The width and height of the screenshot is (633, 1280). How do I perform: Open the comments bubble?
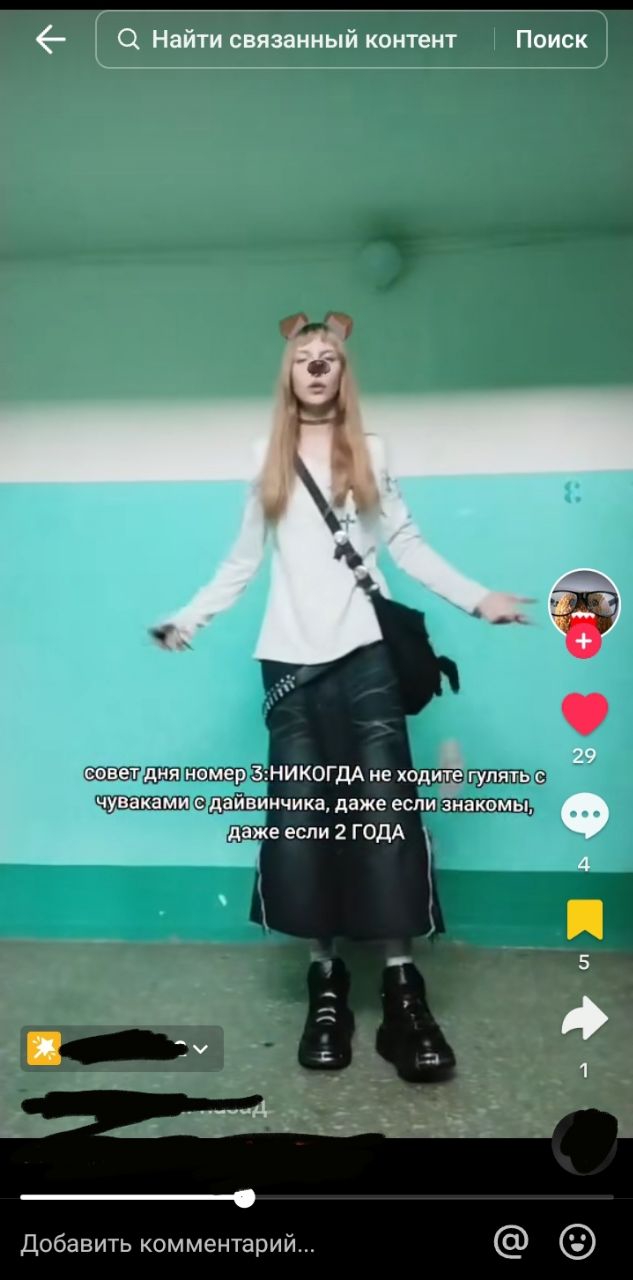point(585,817)
